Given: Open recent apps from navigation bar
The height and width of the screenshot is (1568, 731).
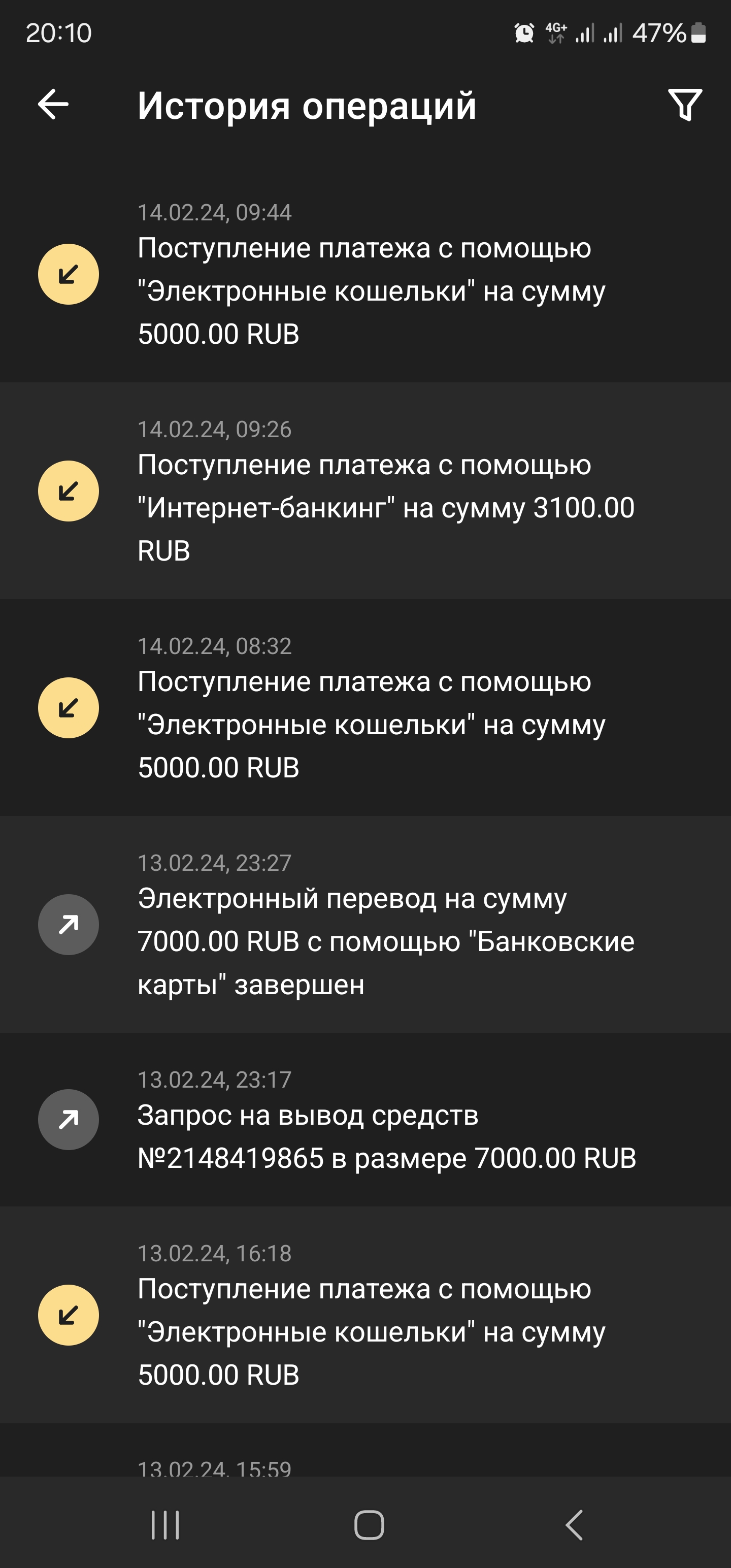Looking at the screenshot, I should tap(165, 1525).
